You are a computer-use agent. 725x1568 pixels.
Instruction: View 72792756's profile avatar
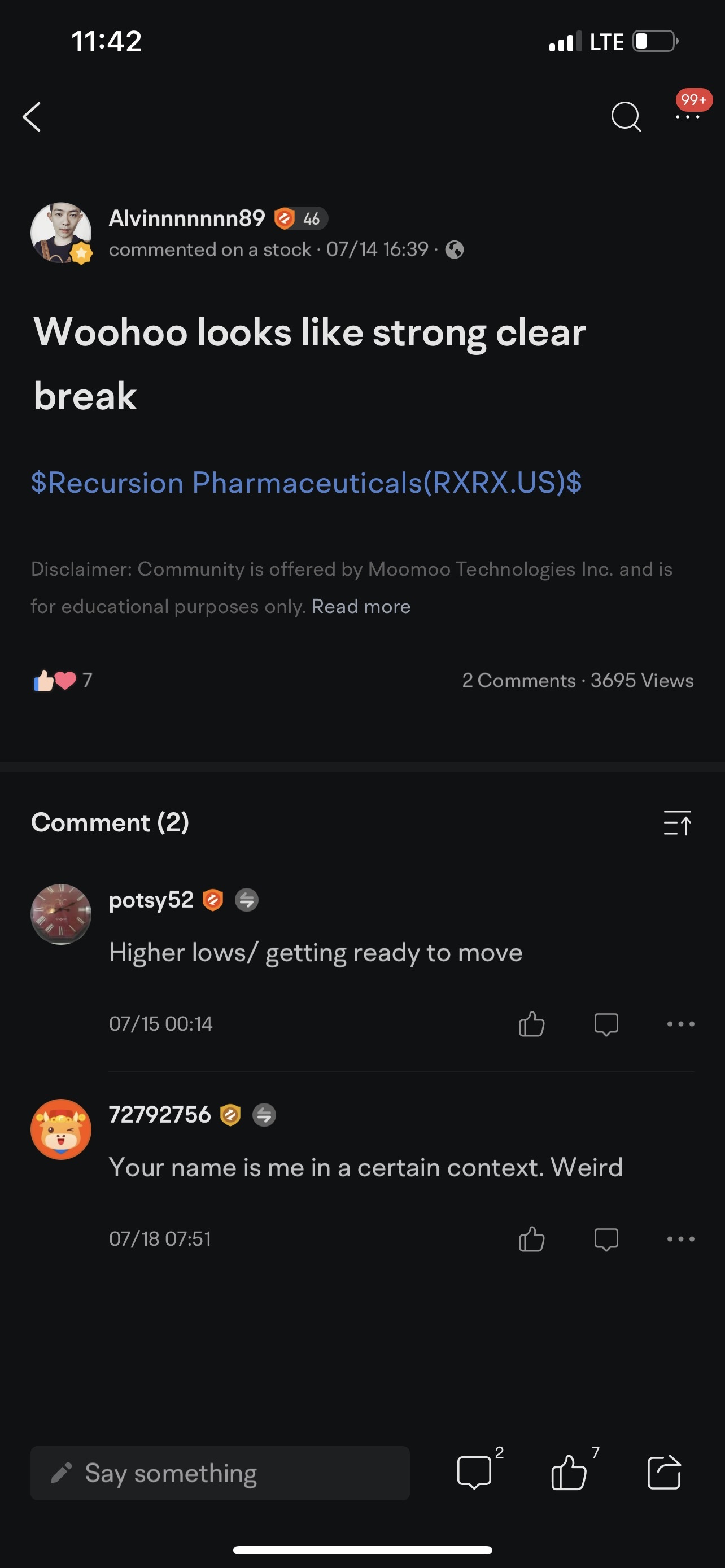[61, 1129]
